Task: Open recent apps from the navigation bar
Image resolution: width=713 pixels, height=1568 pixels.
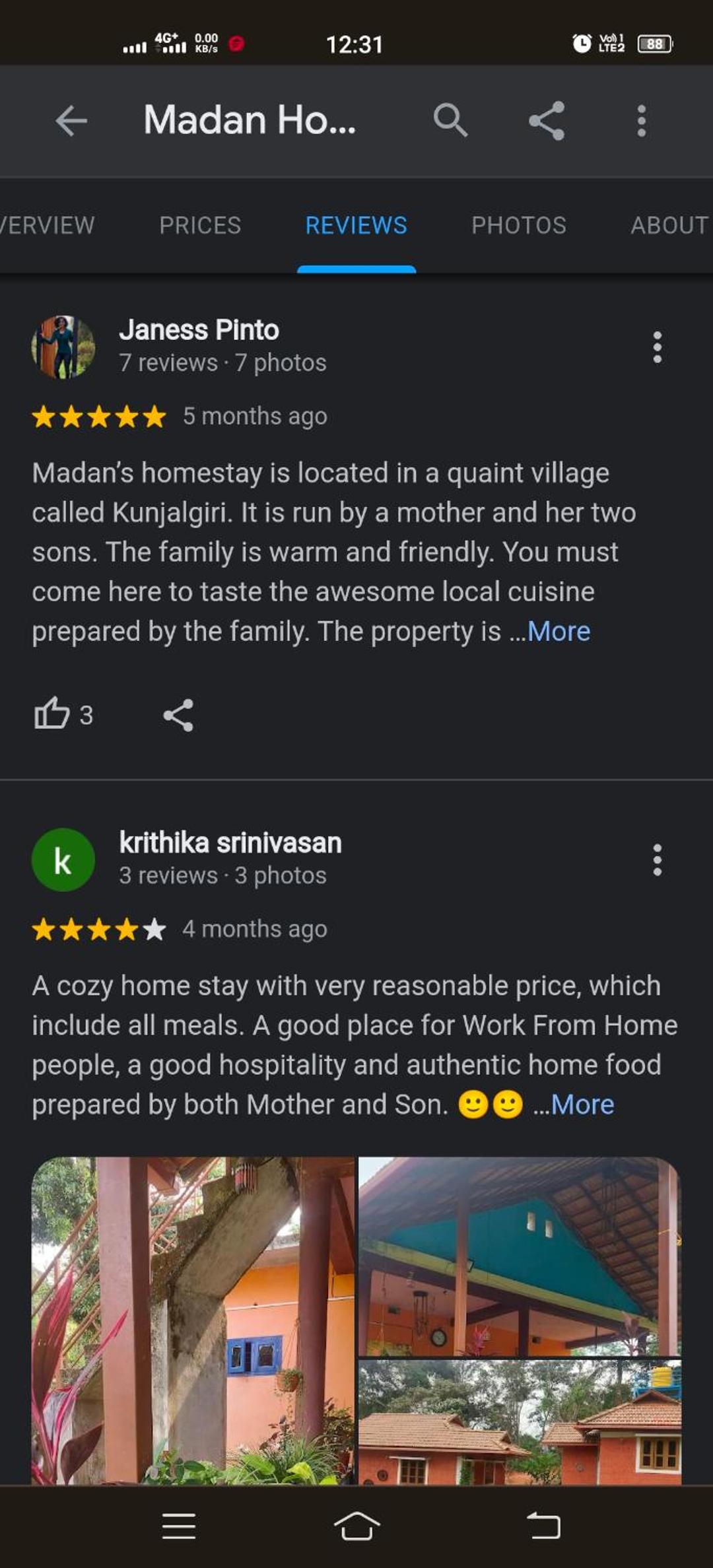Action: (179, 1526)
